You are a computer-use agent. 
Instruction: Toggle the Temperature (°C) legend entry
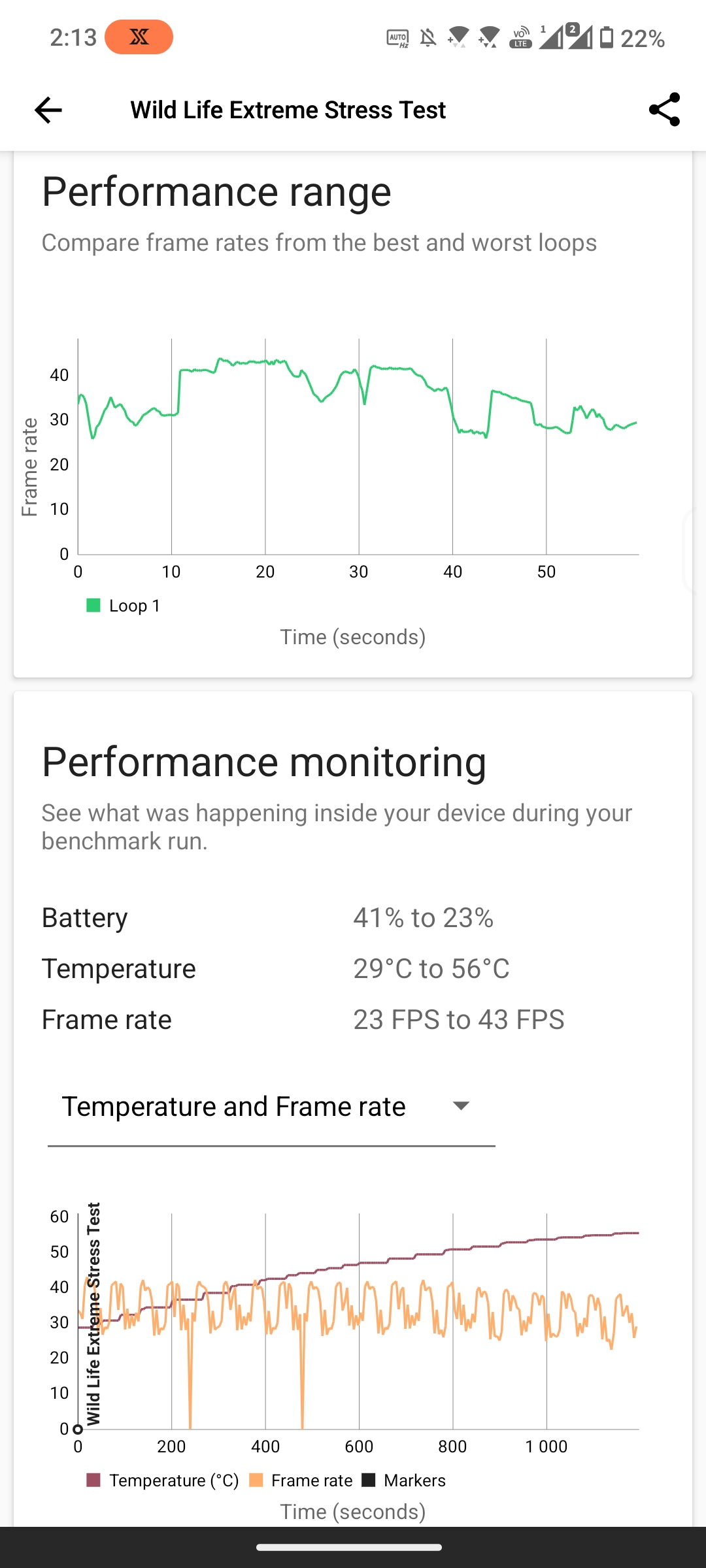[x=163, y=1480]
